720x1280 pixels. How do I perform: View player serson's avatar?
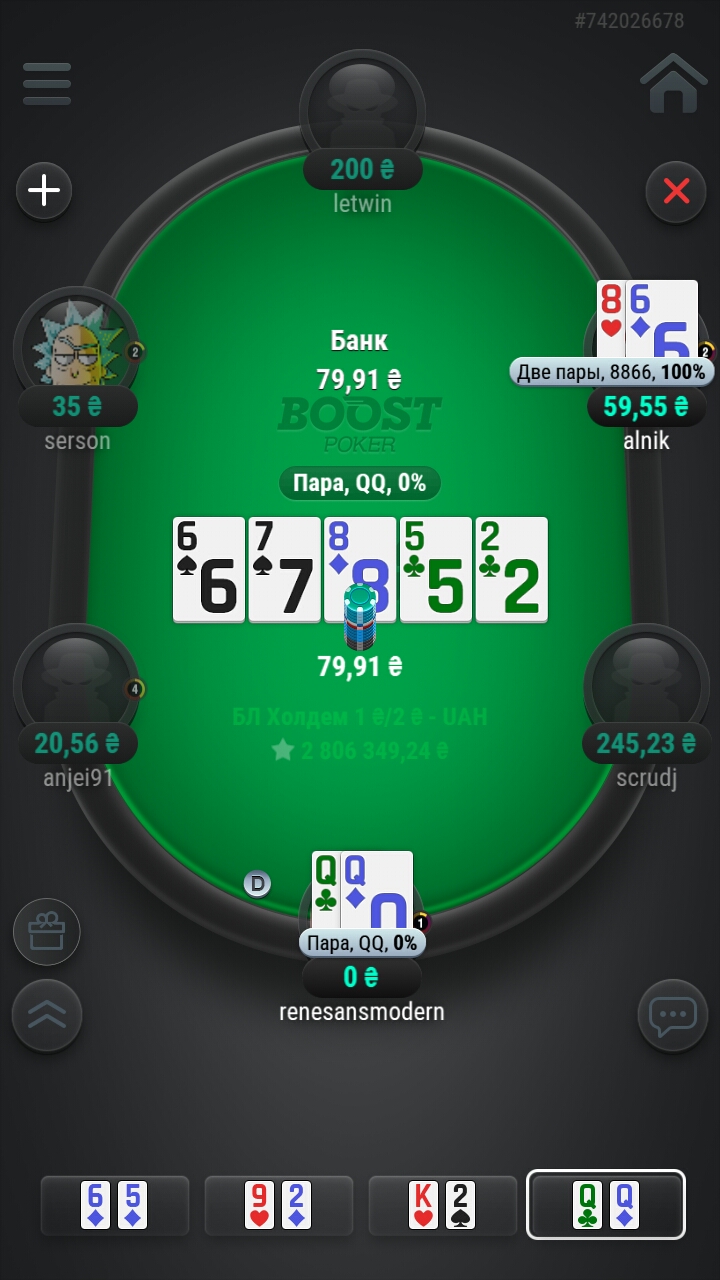(76, 345)
